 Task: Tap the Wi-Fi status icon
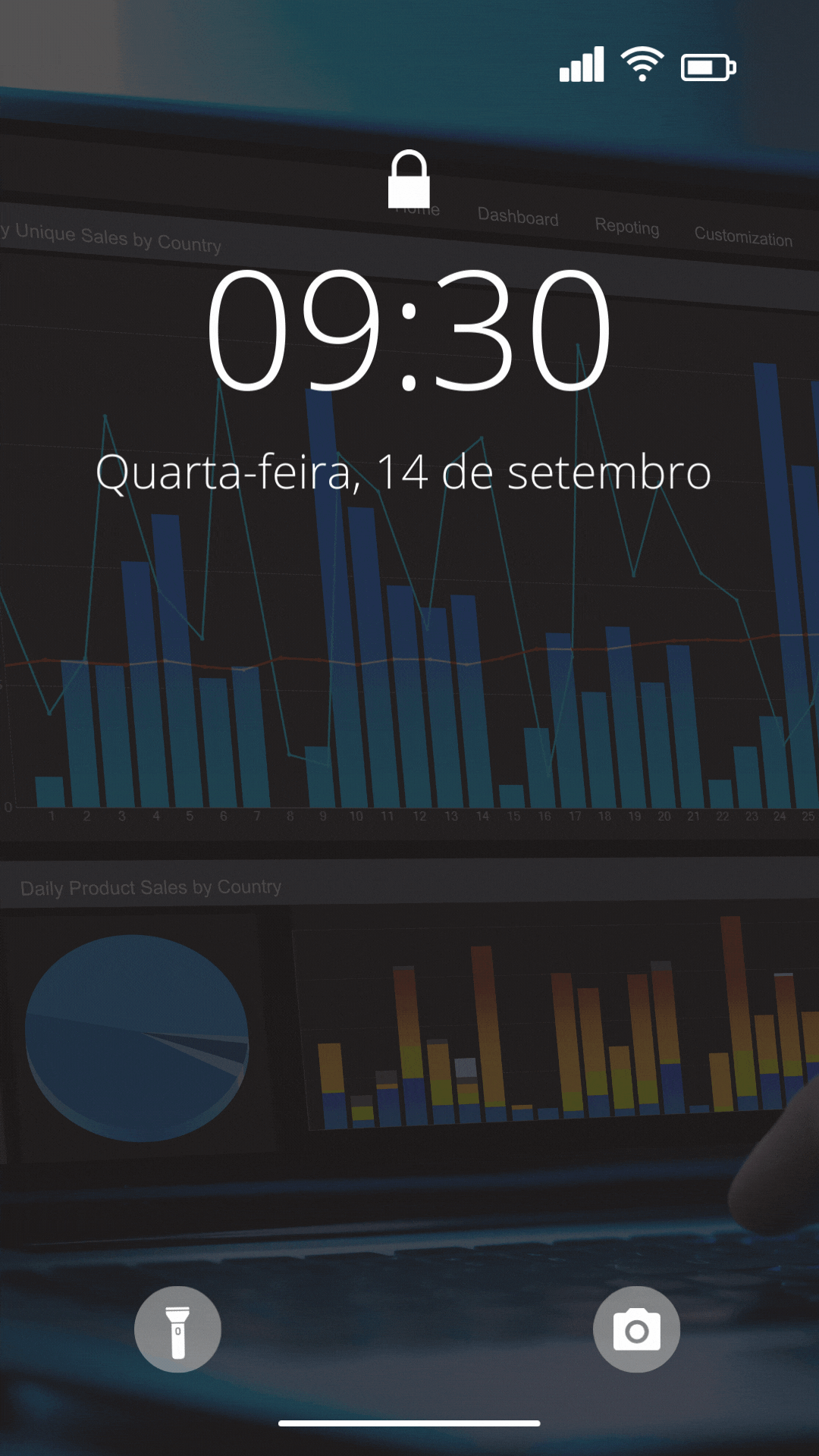[x=641, y=66]
